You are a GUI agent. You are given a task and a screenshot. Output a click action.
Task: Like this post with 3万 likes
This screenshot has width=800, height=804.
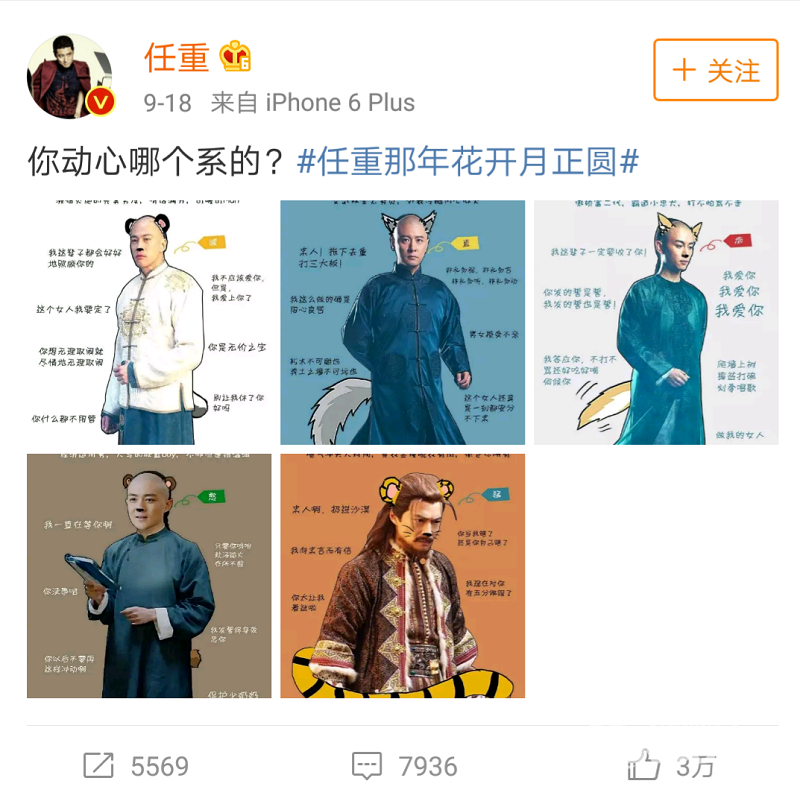click(x=671, y=766)
